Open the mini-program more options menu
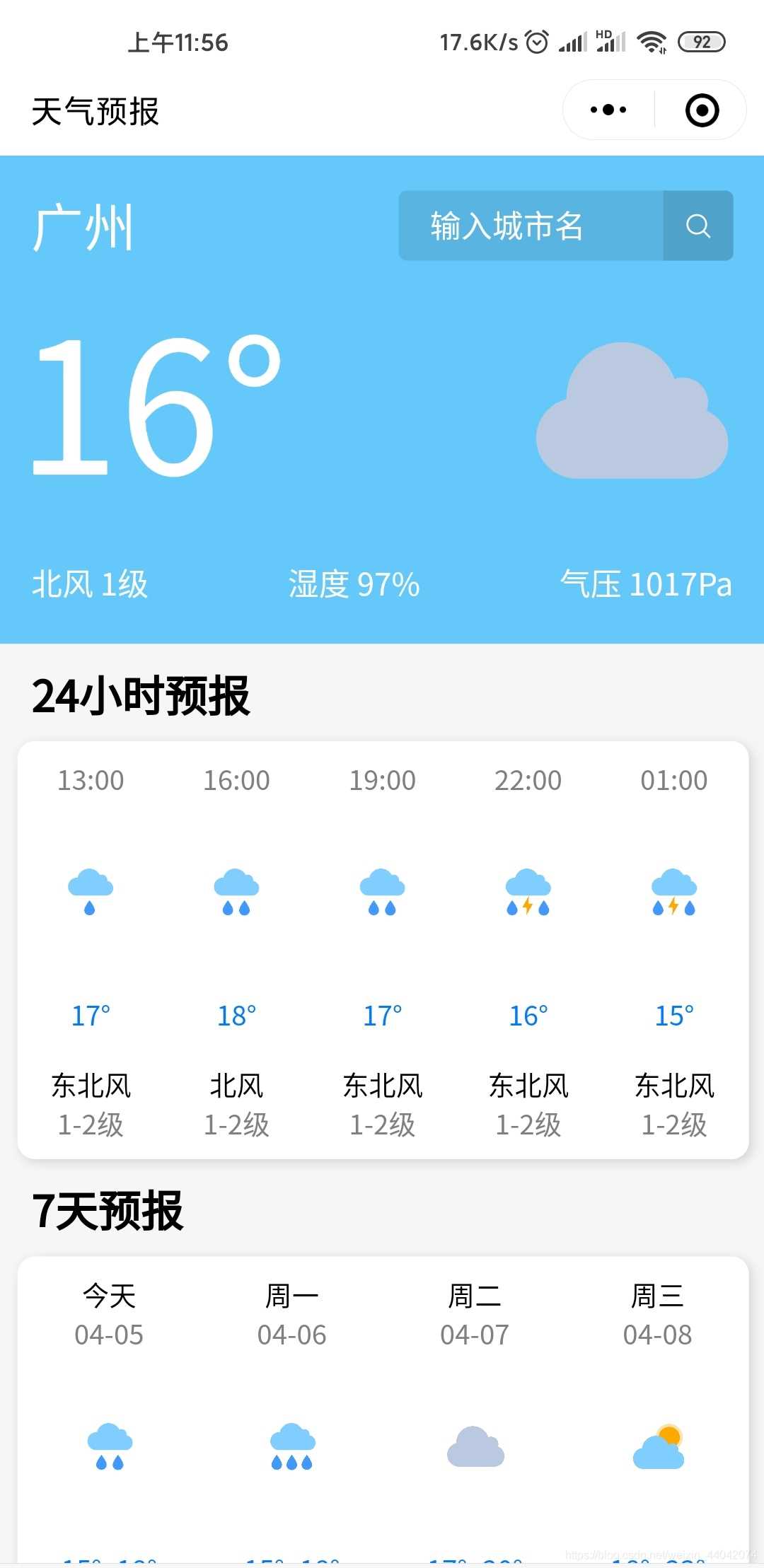764x1568 pixels. click(x=607, y=110)
